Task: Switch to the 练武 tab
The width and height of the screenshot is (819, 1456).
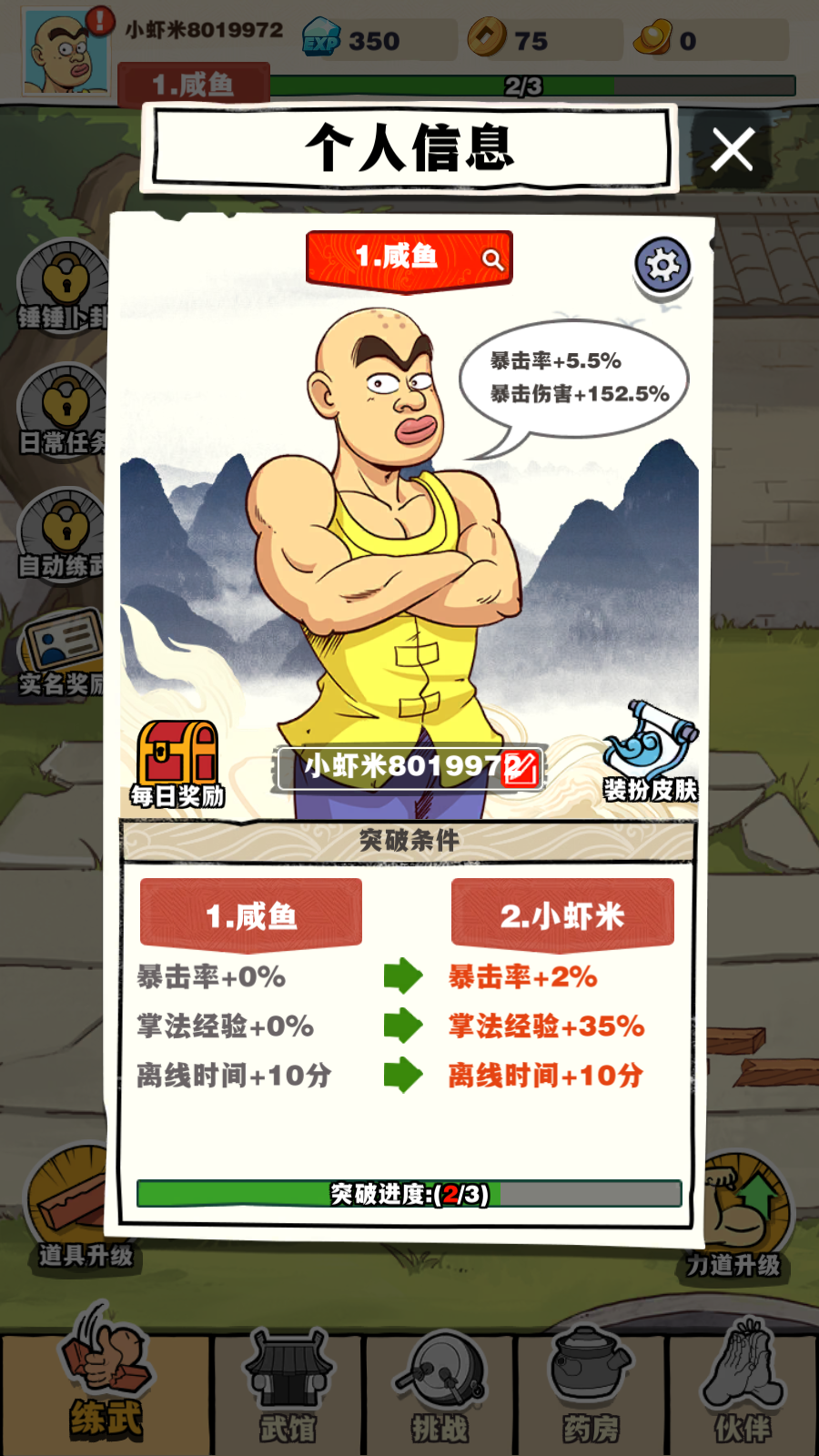Action: 106,1383
